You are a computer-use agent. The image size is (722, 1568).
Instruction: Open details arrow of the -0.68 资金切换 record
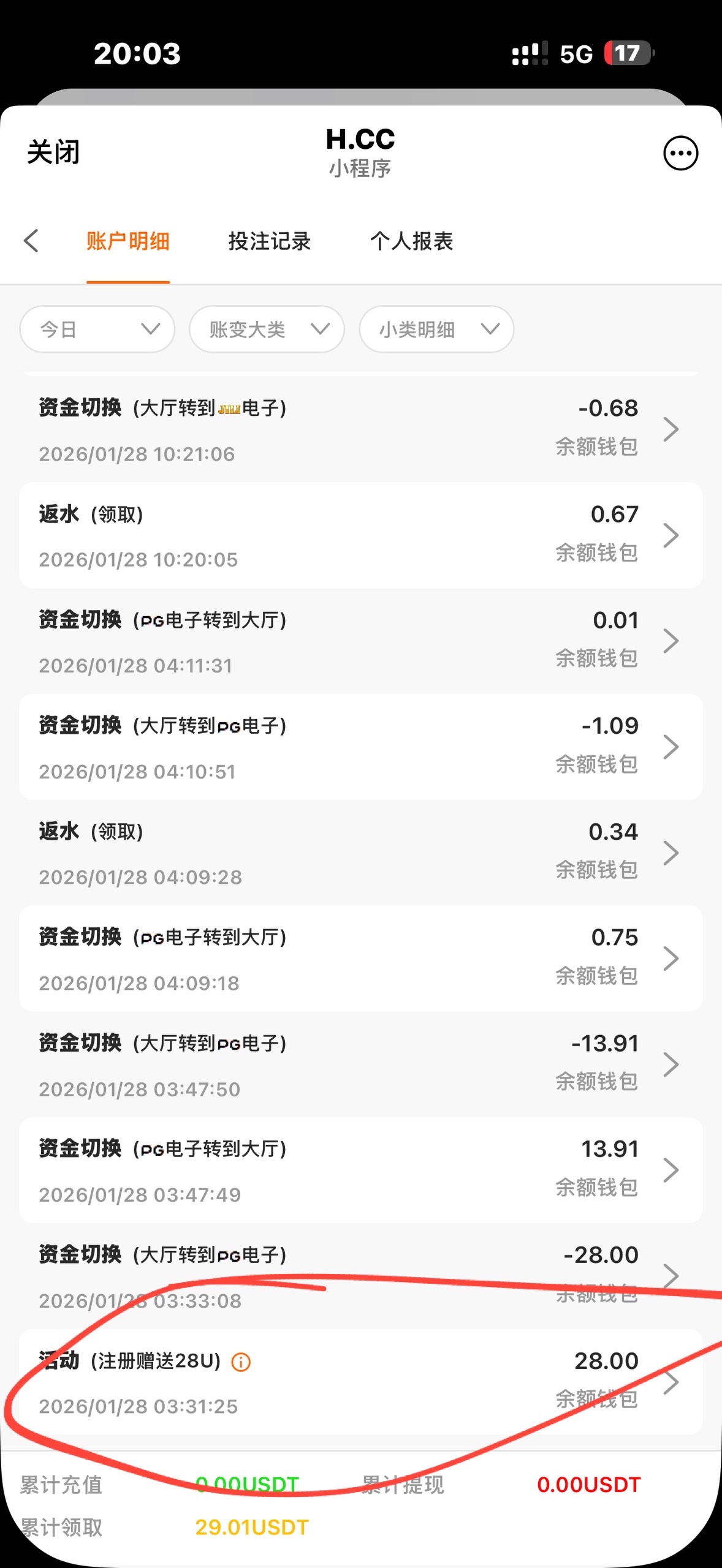pyautogui.click(x=672, y=429)
